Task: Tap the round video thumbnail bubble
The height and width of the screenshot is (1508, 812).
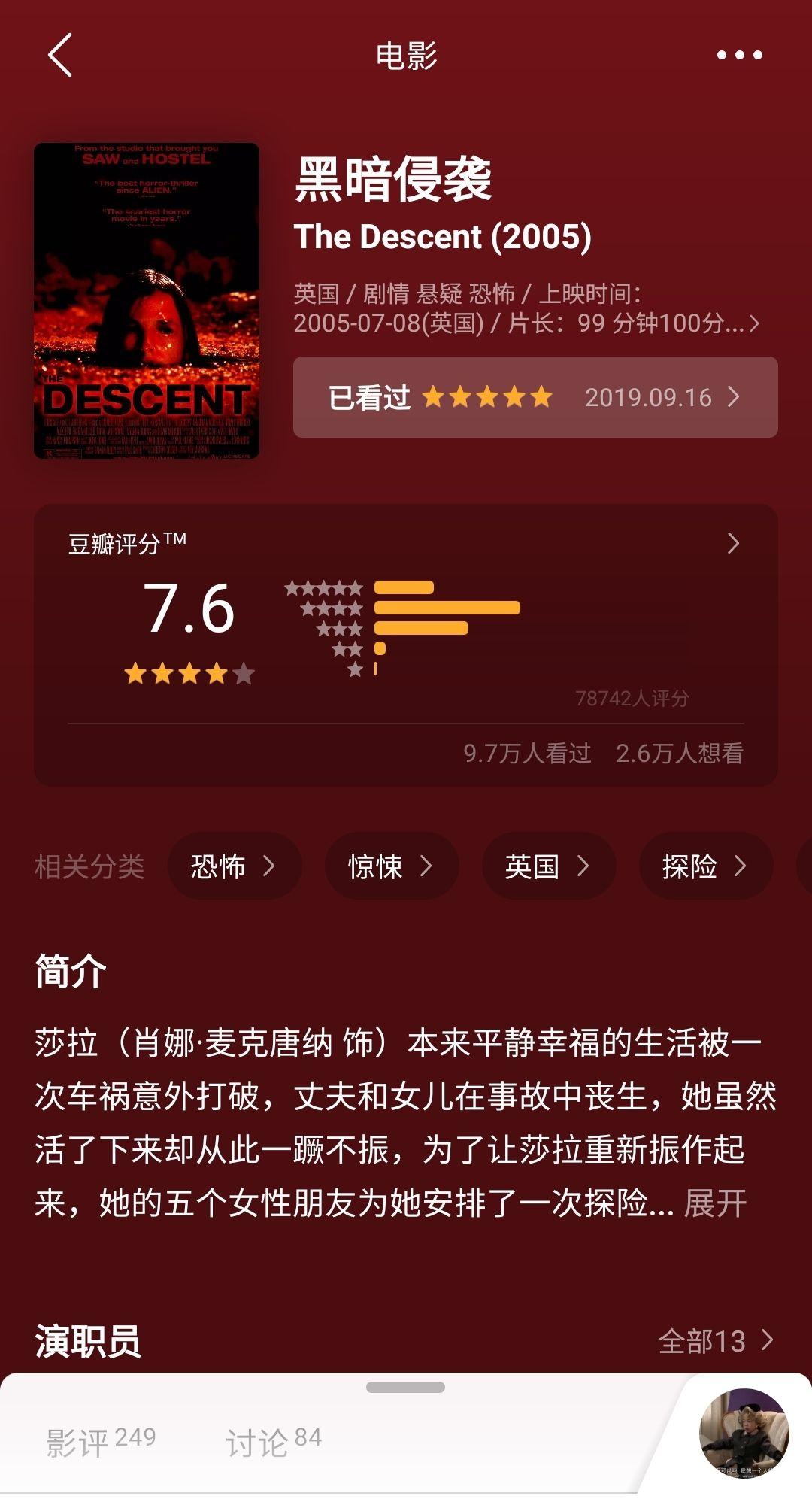Action: coord(744,1433)
